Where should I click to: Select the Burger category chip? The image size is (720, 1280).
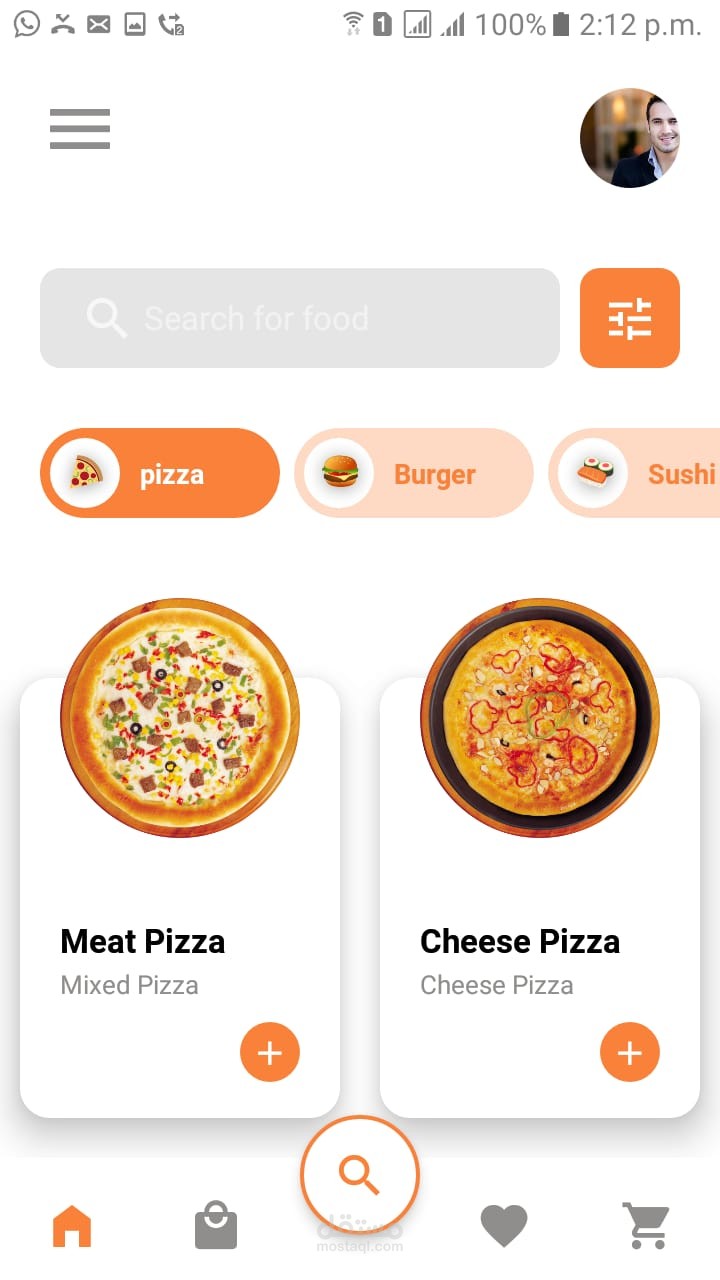(x=414, y=473)
